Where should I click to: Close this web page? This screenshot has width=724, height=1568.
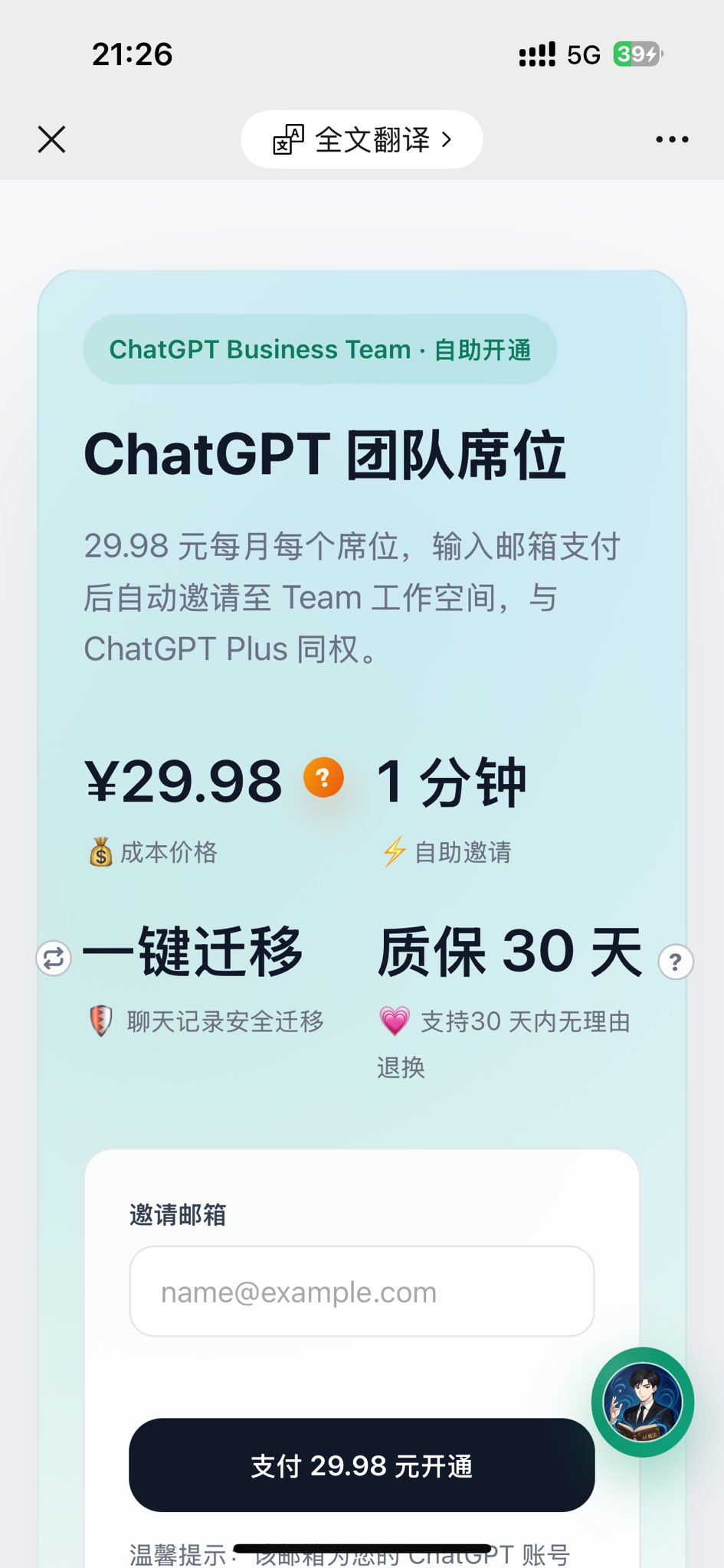coord(51,139)
